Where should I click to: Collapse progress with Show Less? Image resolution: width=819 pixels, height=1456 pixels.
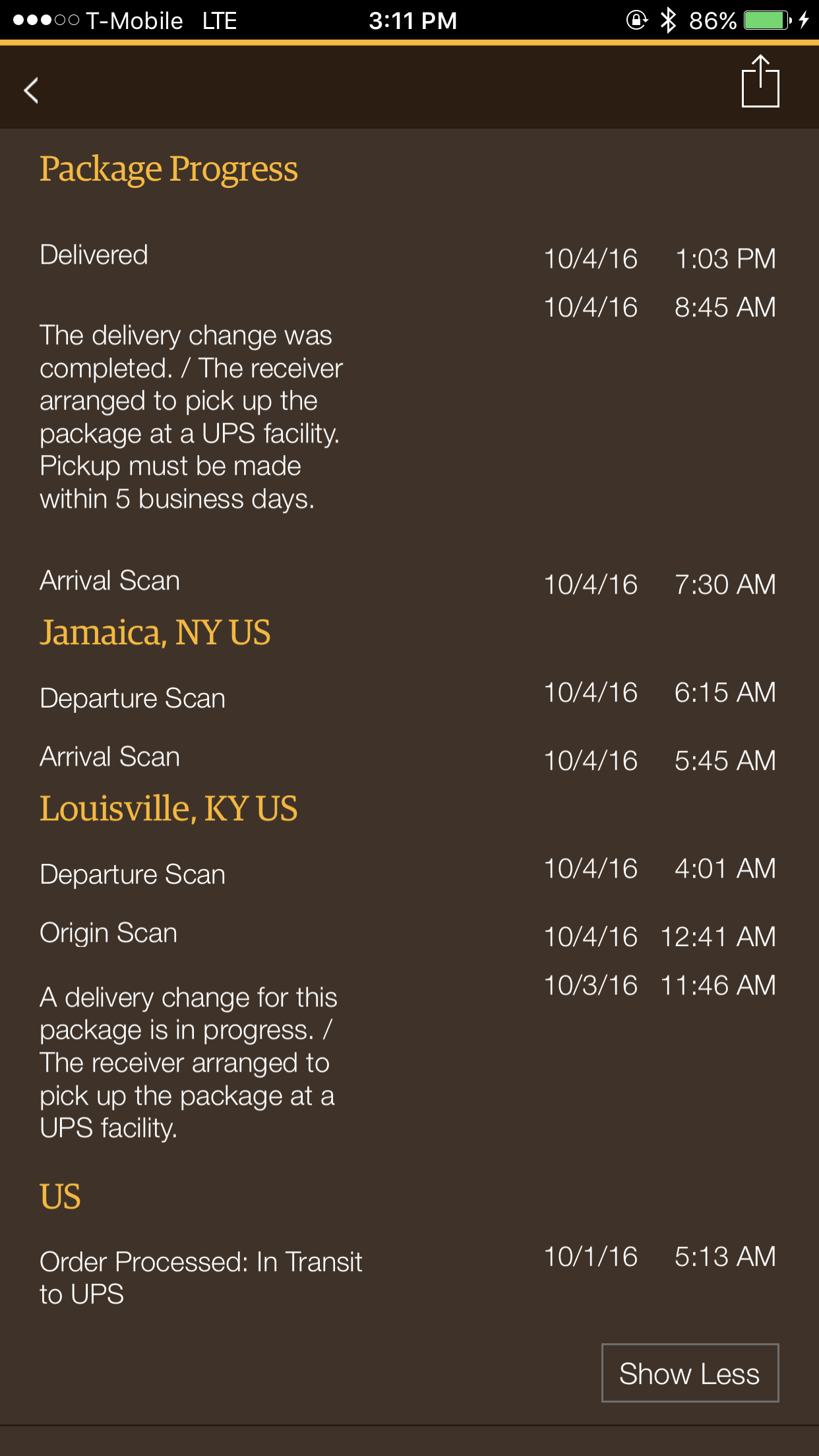point(690,1373)
